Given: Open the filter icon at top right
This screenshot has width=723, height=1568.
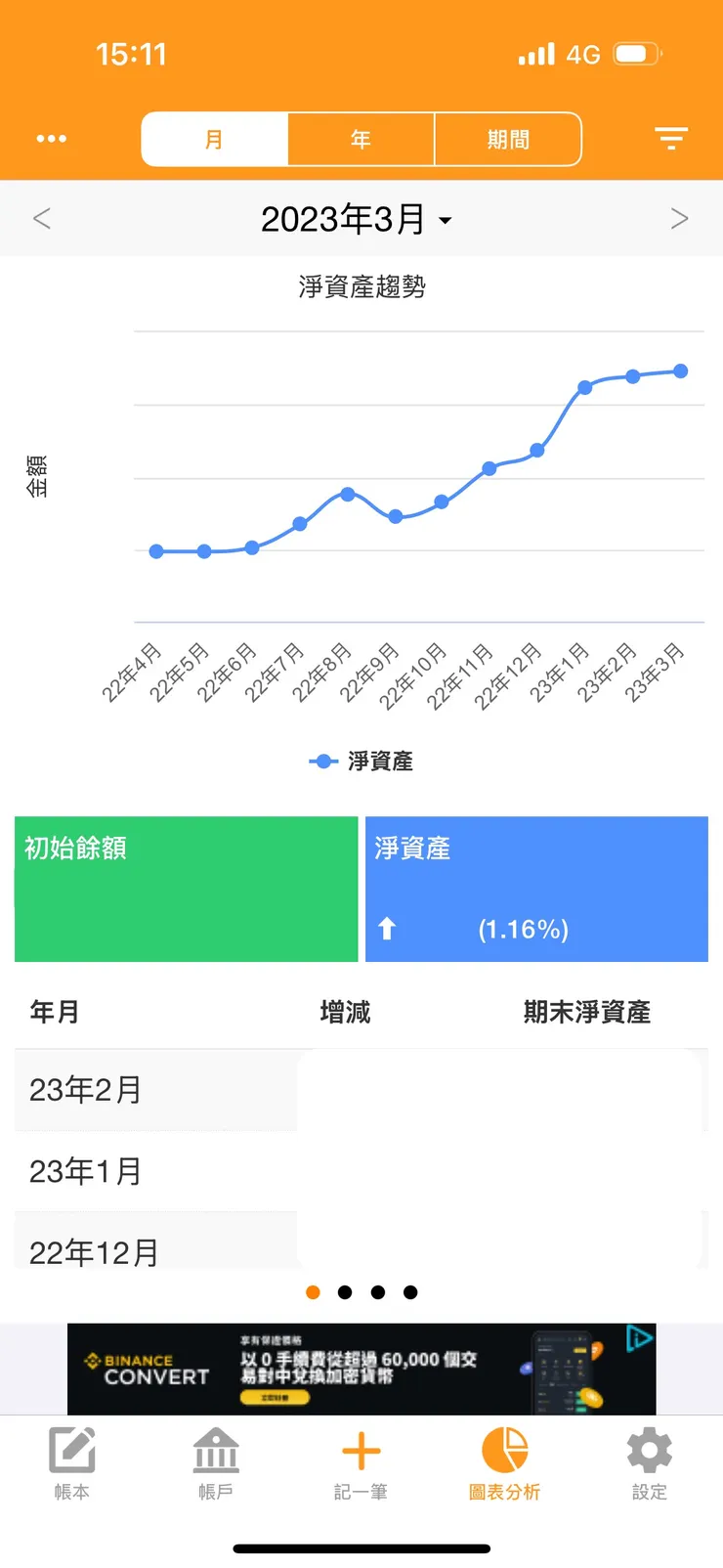Looking at the screenshot, I should pyautogui.click(x=671, y=138).
